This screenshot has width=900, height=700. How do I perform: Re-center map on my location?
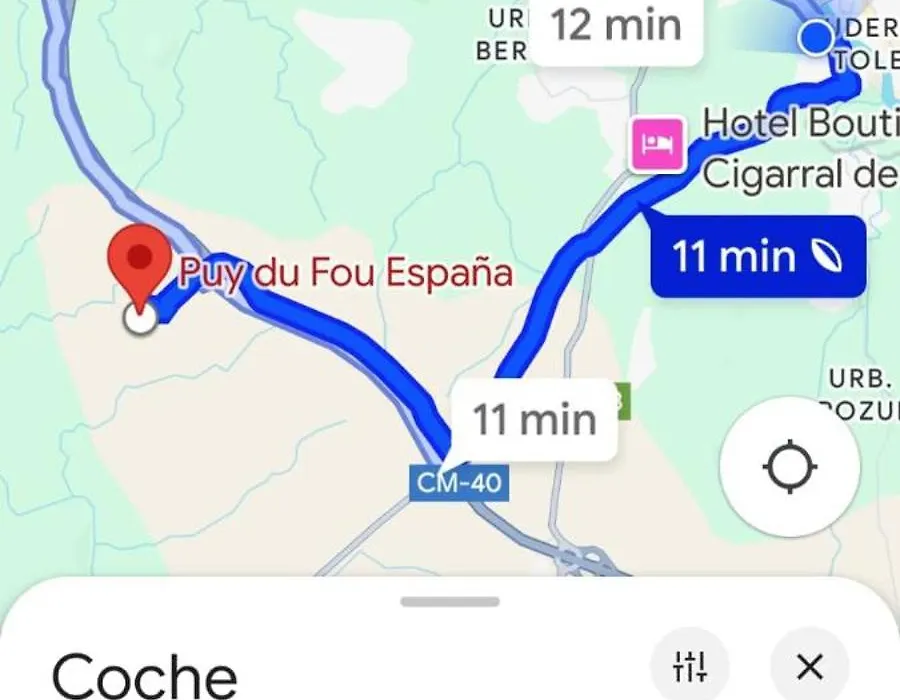point(789,466)
